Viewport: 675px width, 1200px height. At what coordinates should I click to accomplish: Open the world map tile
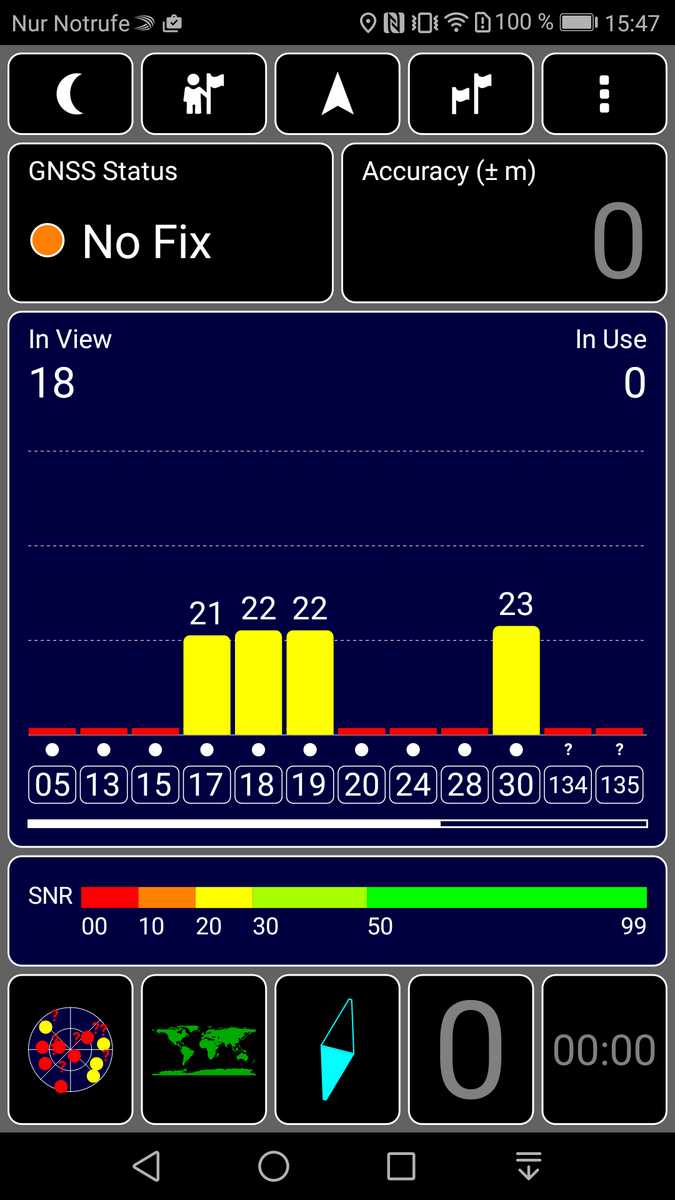pyautogui.click(x=204, y=1049)
